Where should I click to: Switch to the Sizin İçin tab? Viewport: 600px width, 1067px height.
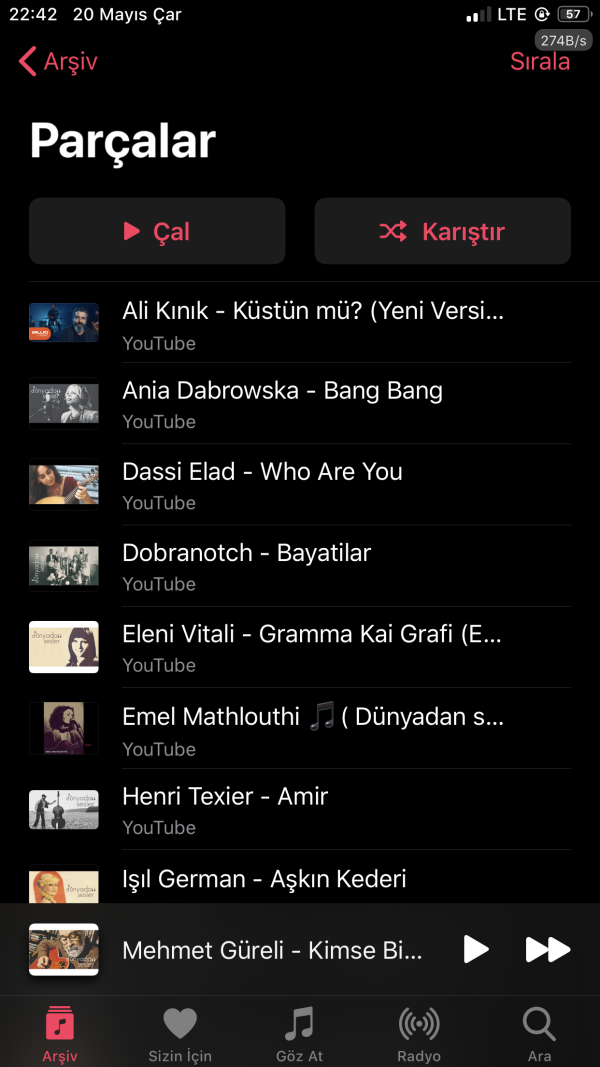[x=180, y=1034]
